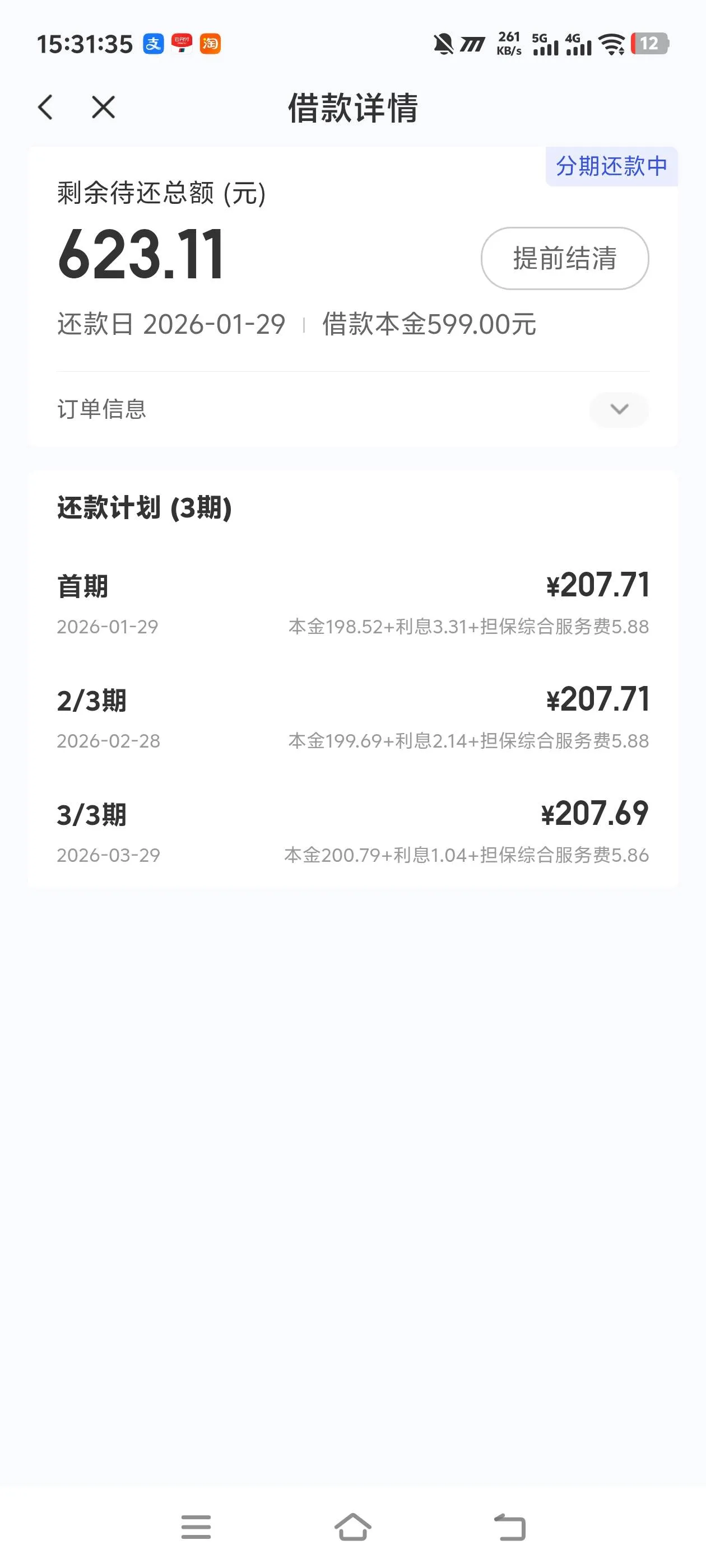Tap the back arrow on the detail page
Viewport: 706px width, 1568px height.
click(x=45, y=106)
